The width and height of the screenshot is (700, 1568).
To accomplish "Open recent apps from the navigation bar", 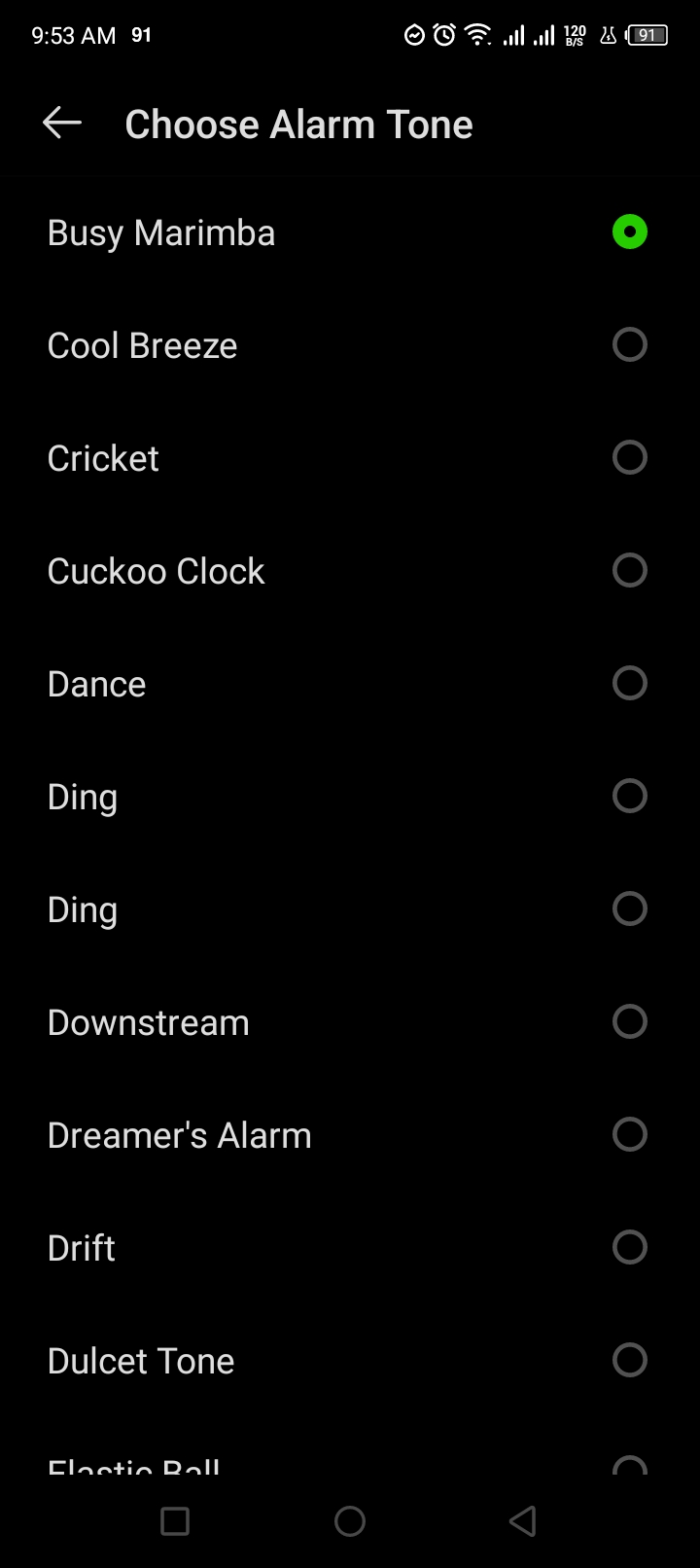I will click(x=175, y=1521).
